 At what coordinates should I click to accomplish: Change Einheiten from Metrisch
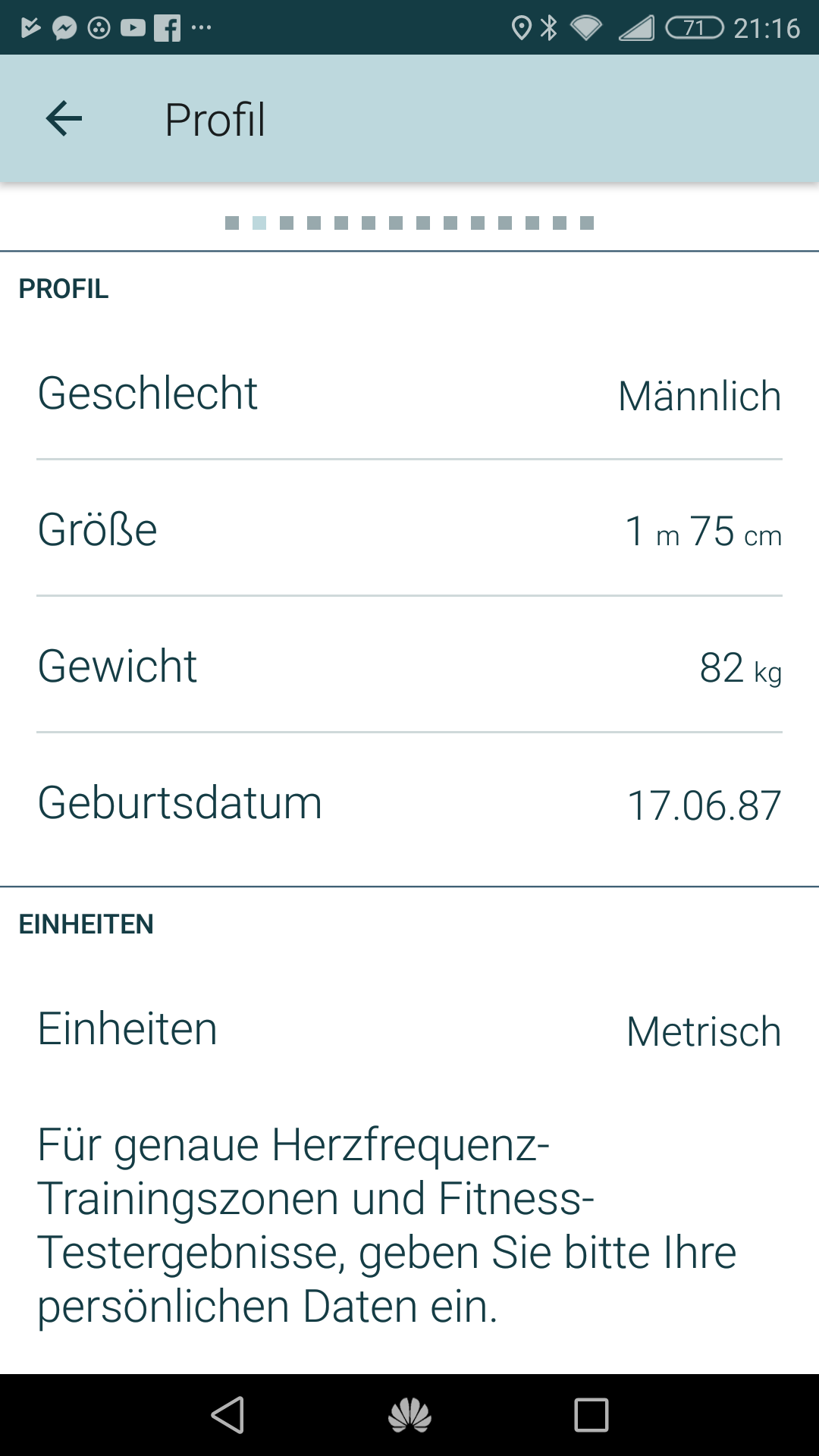(x=409, y=1029)
